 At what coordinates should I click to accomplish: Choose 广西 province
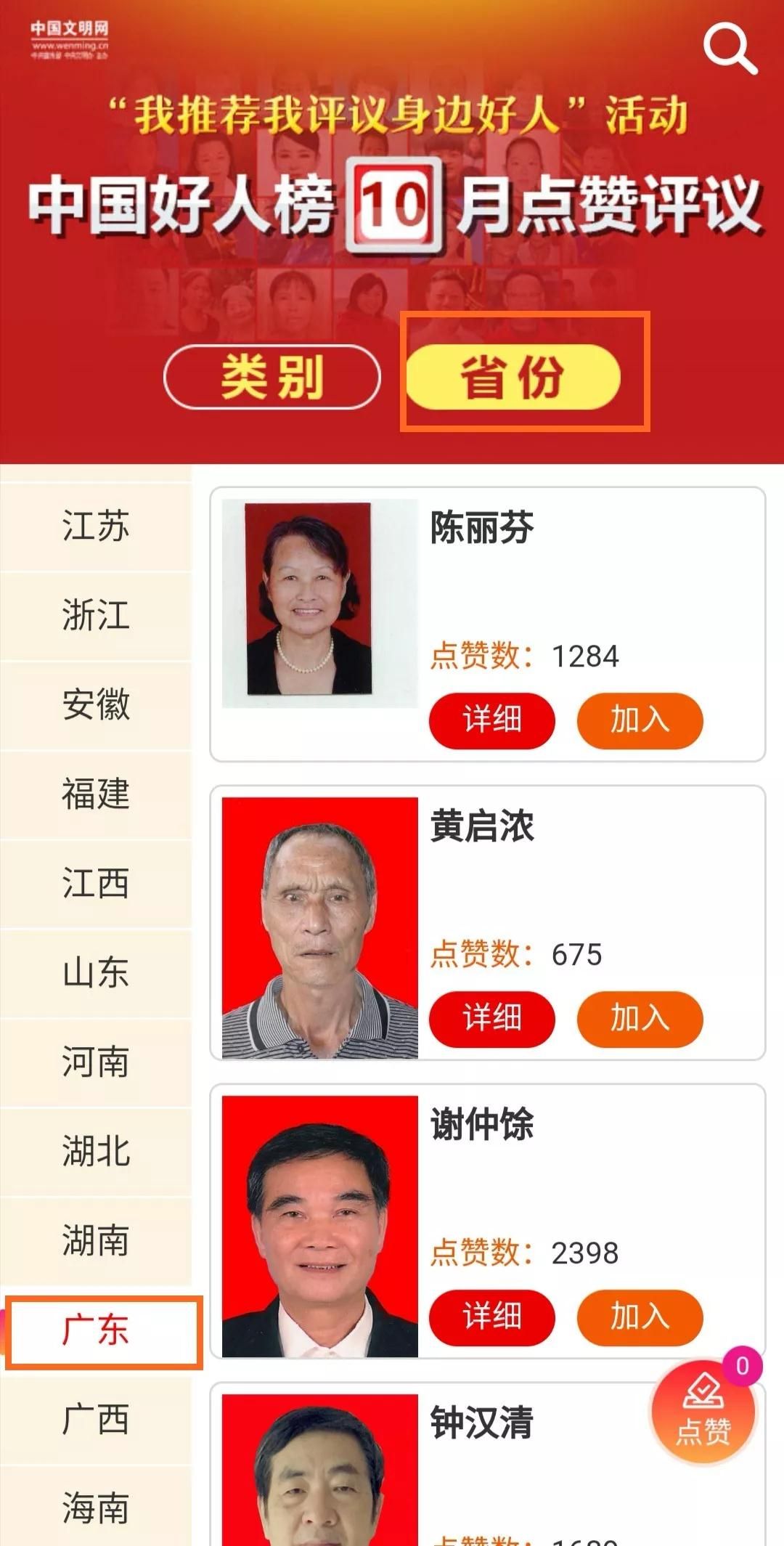coord(96,1419)
